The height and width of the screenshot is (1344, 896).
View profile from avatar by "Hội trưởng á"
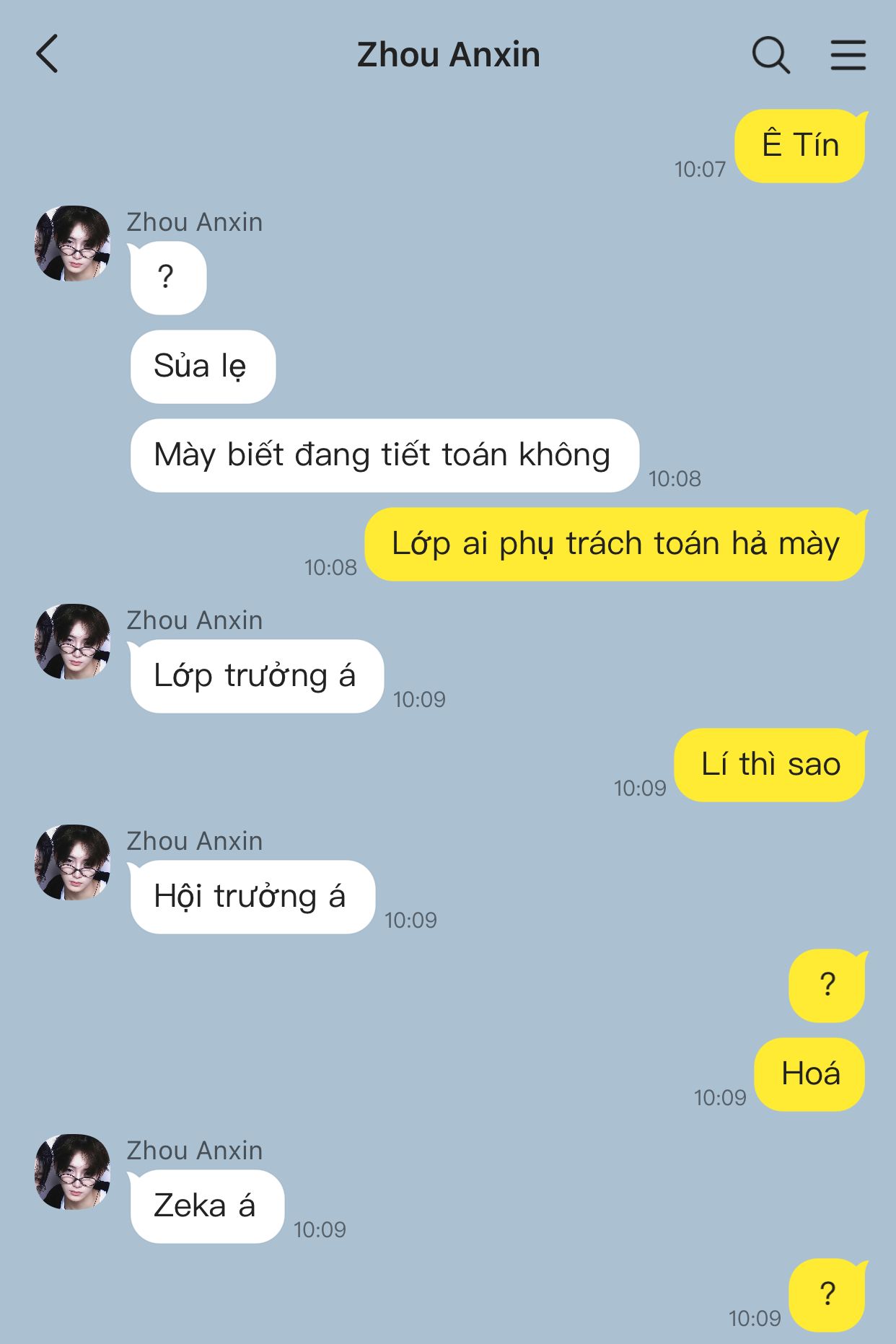tap(73, 863)
